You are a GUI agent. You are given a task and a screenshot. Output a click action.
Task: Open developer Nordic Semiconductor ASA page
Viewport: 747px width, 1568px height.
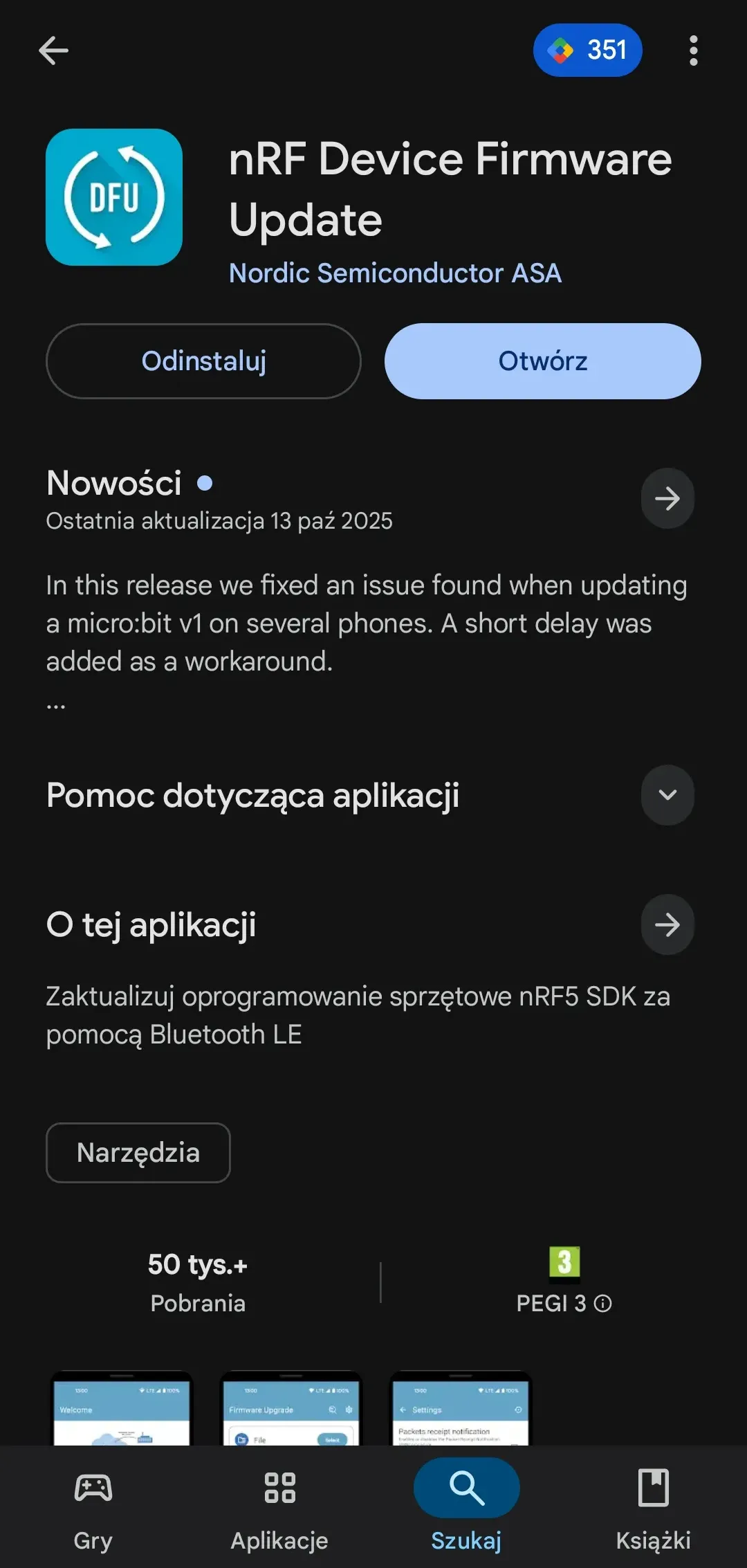point(395,273)
